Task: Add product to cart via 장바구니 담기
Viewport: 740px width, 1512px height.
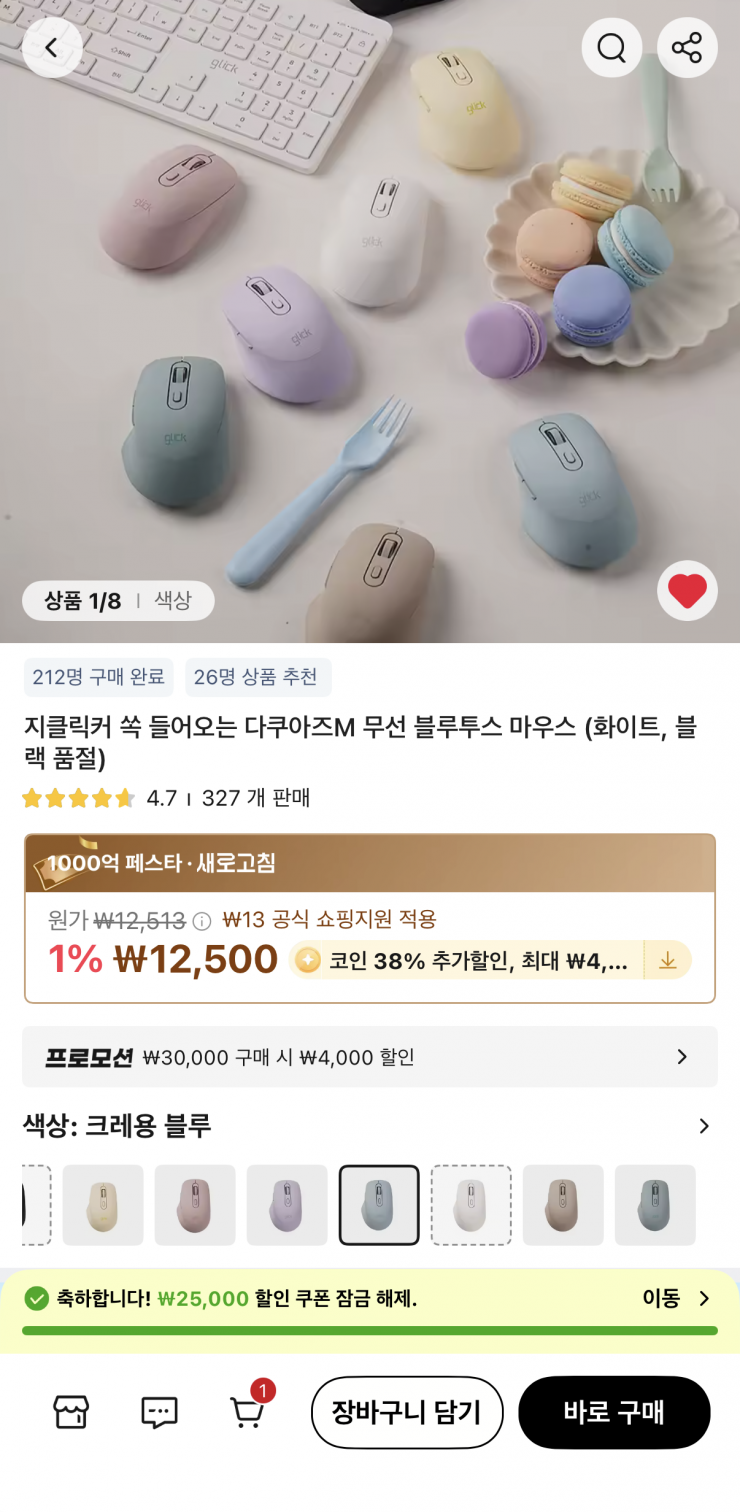Action: click(407, 1412)
